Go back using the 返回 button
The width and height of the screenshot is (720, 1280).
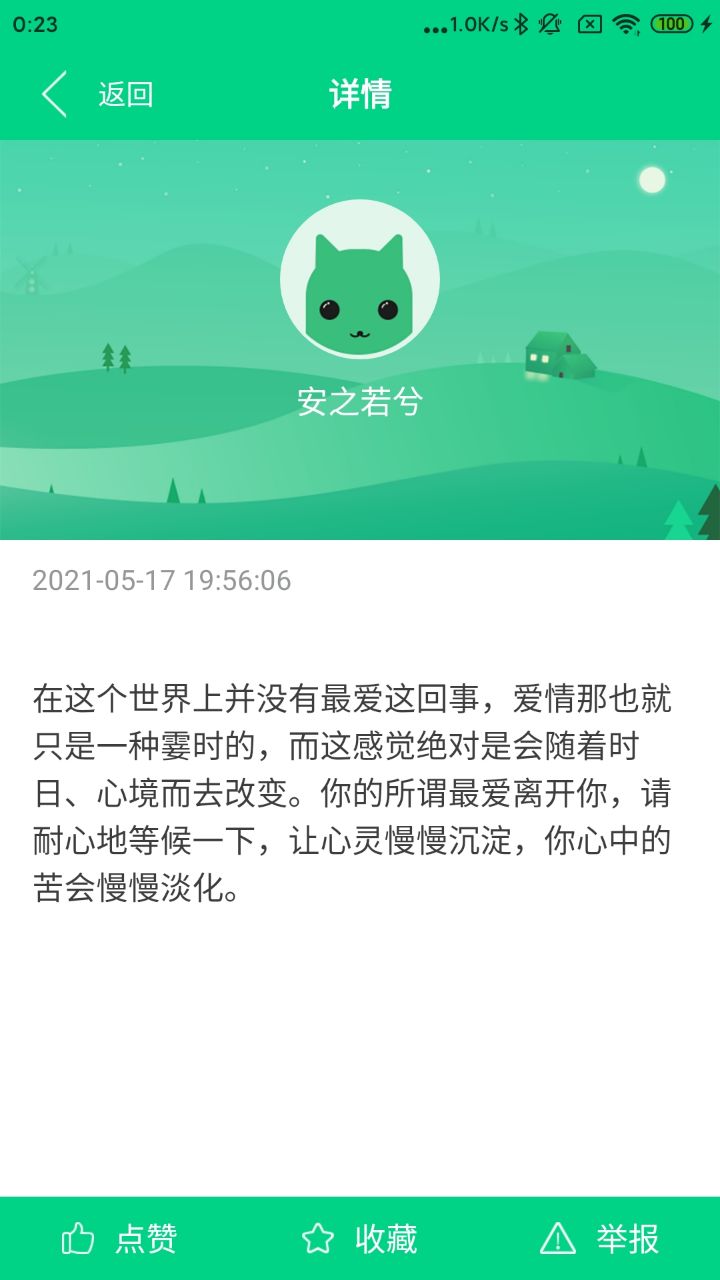[x=98, y=95]
